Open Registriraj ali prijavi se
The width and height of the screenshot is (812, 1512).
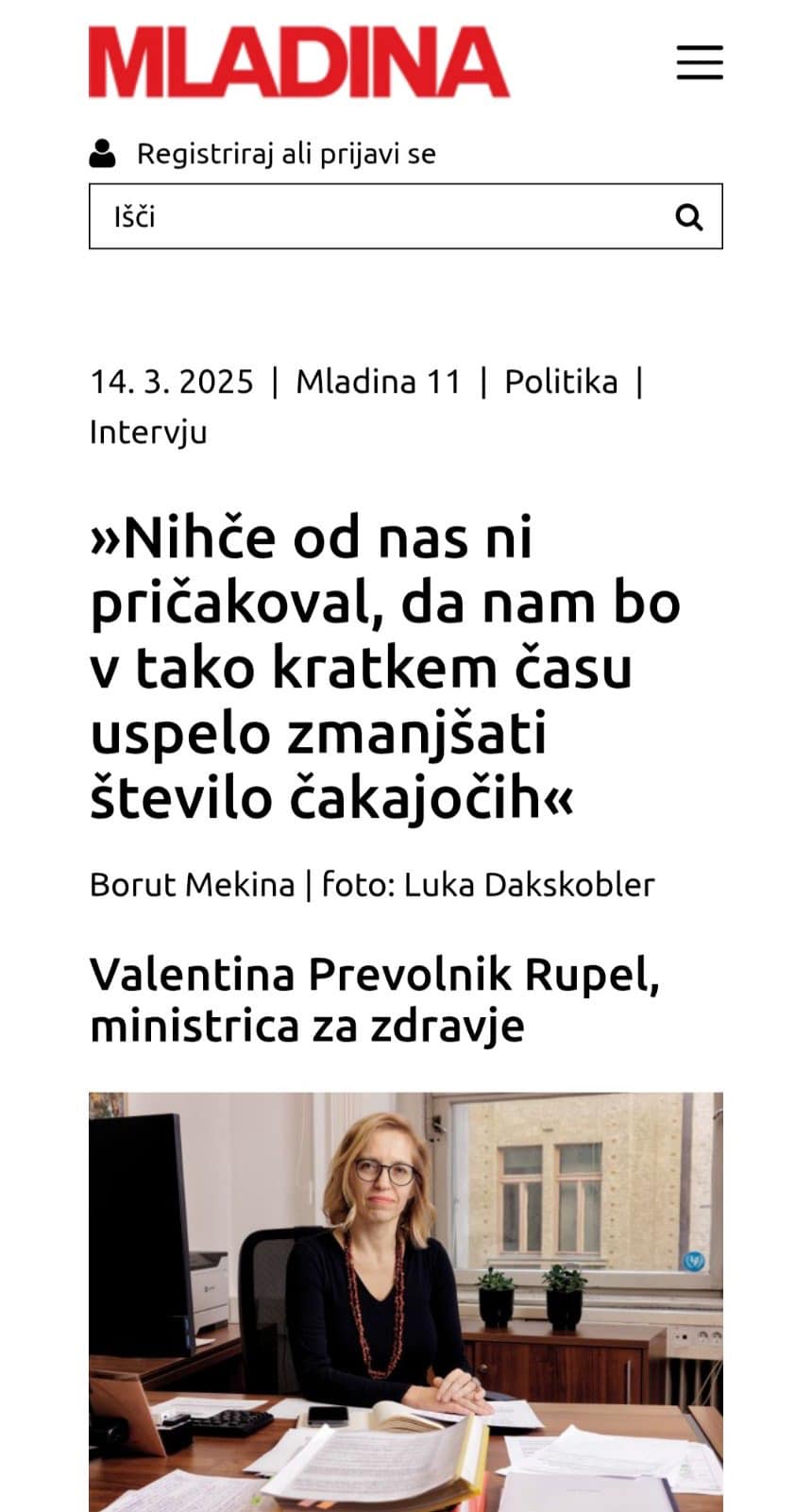point(286,153)
